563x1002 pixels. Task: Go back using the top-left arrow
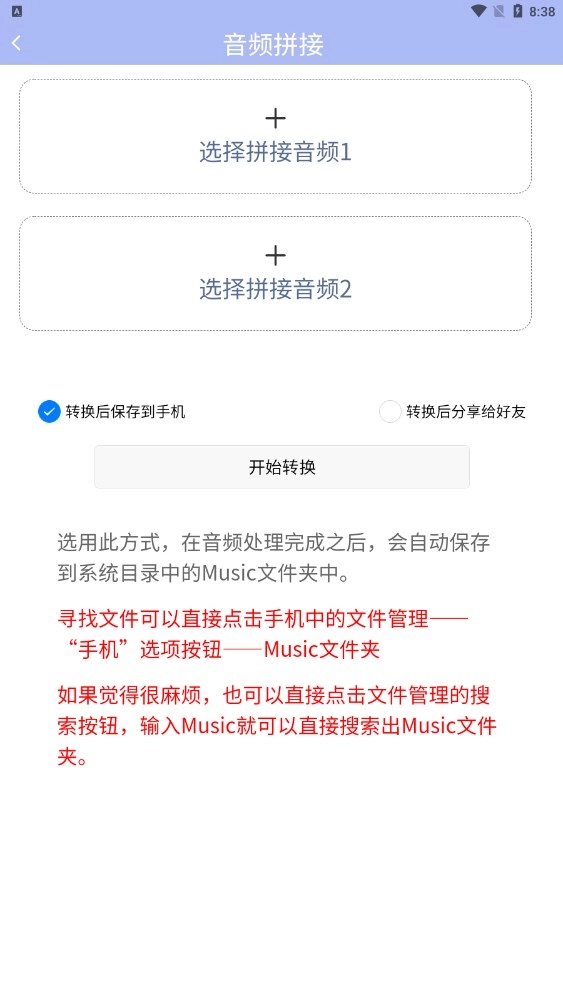click(17, 43)
